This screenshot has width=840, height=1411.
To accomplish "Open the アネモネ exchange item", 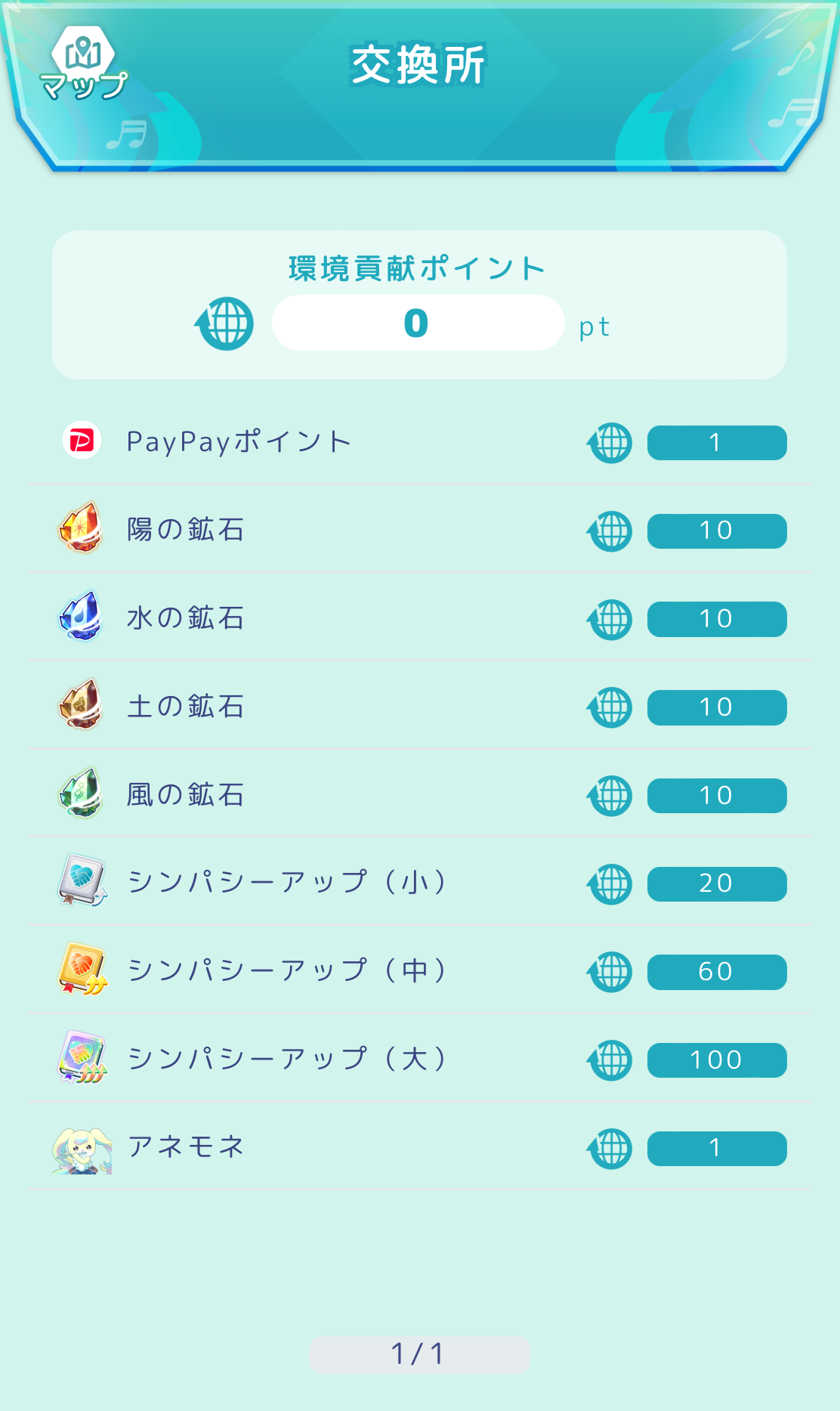I will pyautogui.click(x=419, y=1148).
